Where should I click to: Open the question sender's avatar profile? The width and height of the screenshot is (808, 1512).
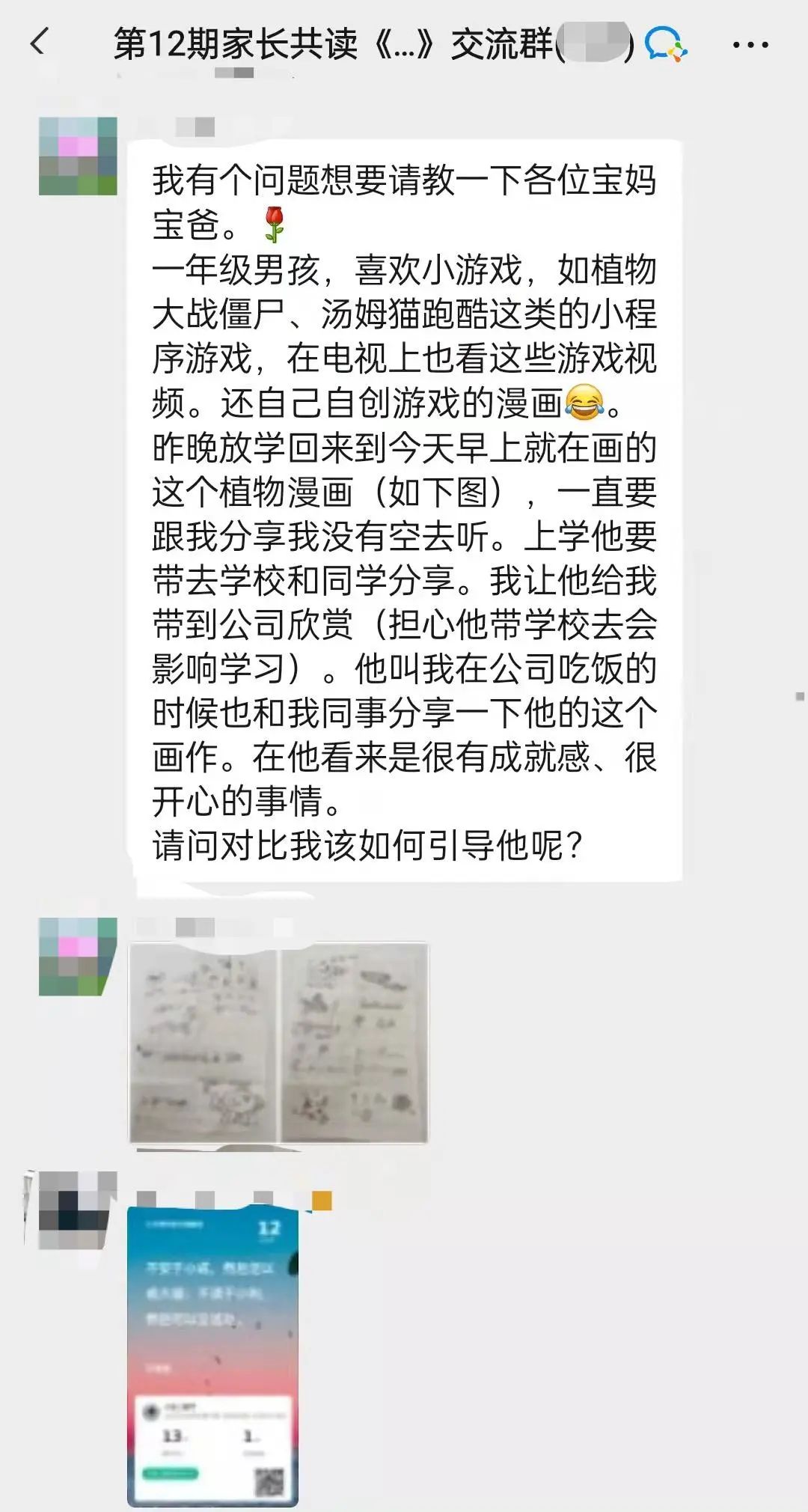click(78, 156)
